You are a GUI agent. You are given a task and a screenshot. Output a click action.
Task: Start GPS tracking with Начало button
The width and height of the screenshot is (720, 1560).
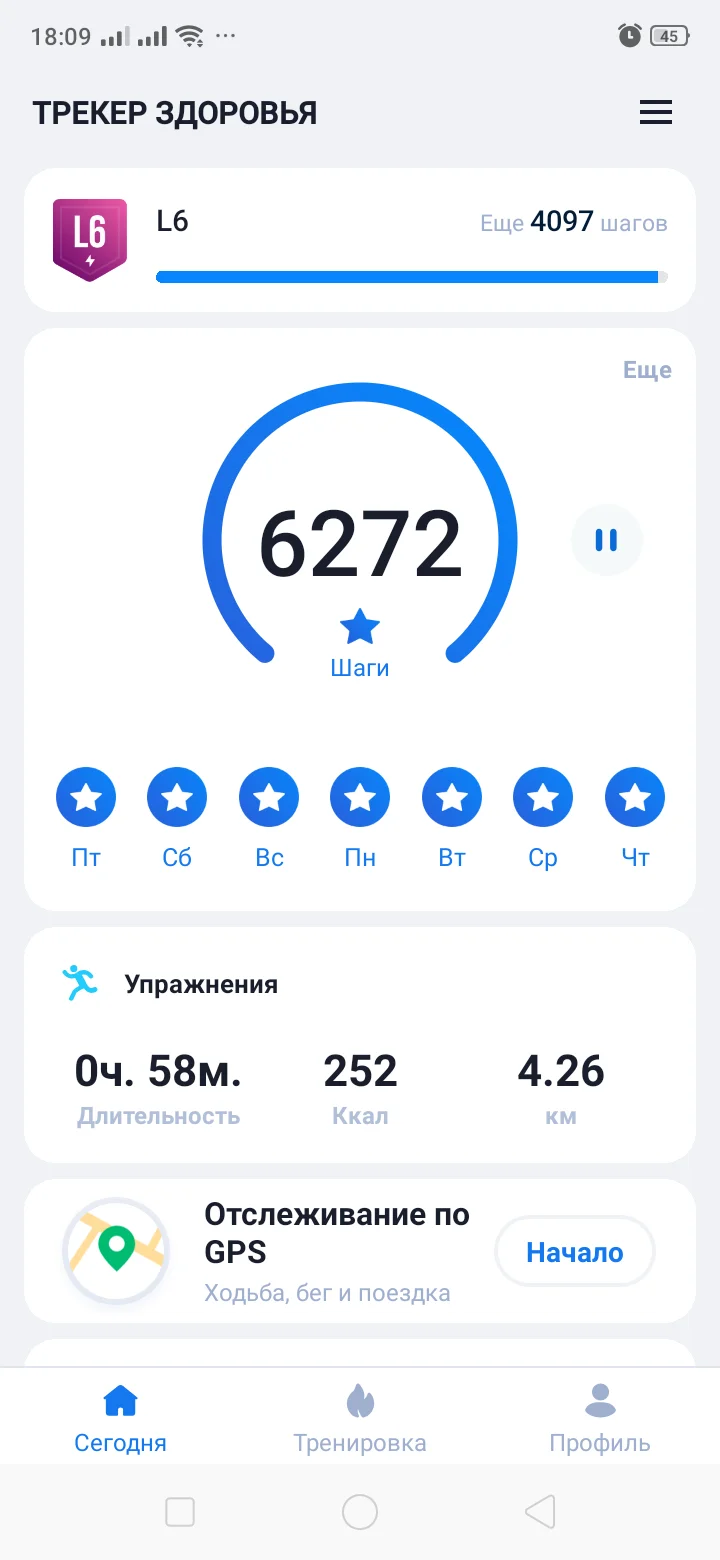click(x=575, y=1252)
